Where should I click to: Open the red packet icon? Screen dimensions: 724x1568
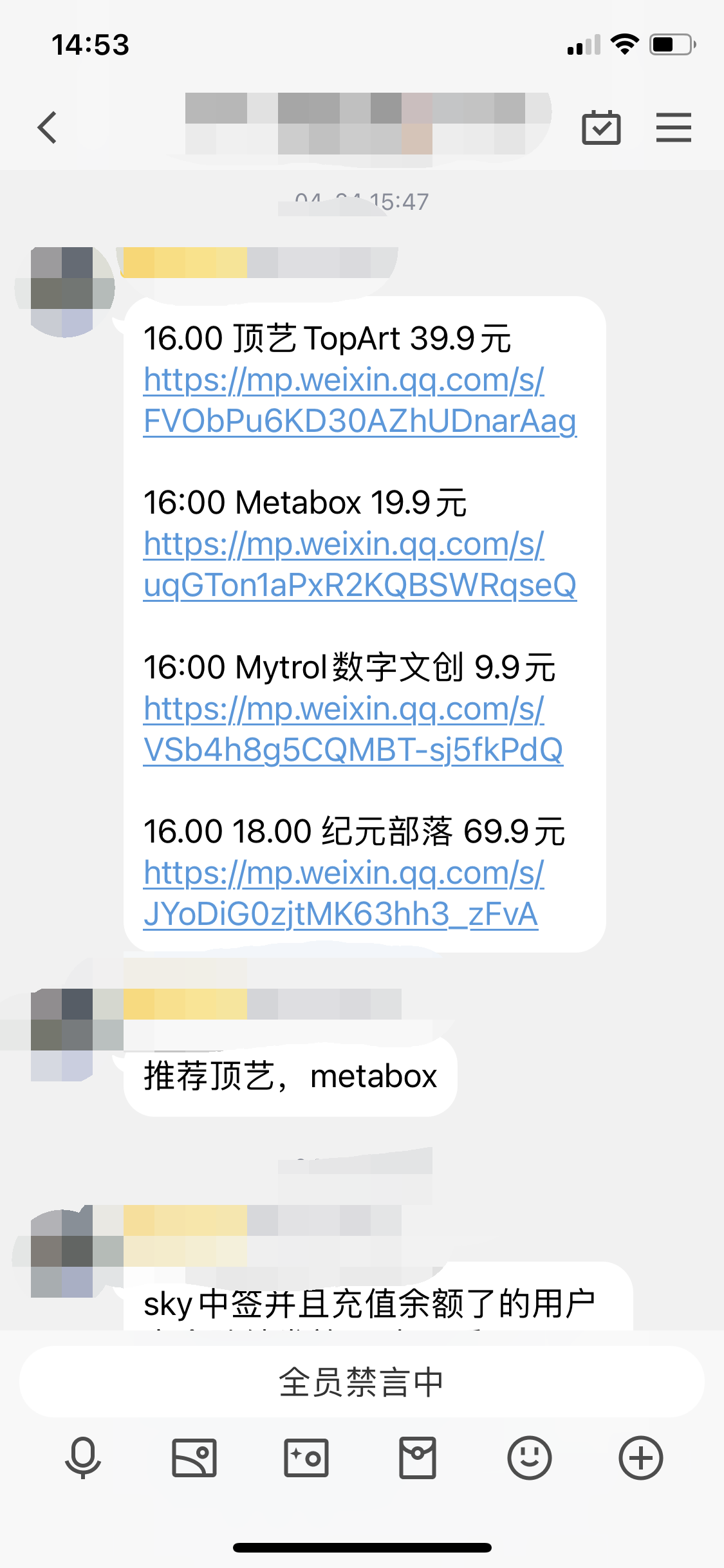coord(418,1457)
